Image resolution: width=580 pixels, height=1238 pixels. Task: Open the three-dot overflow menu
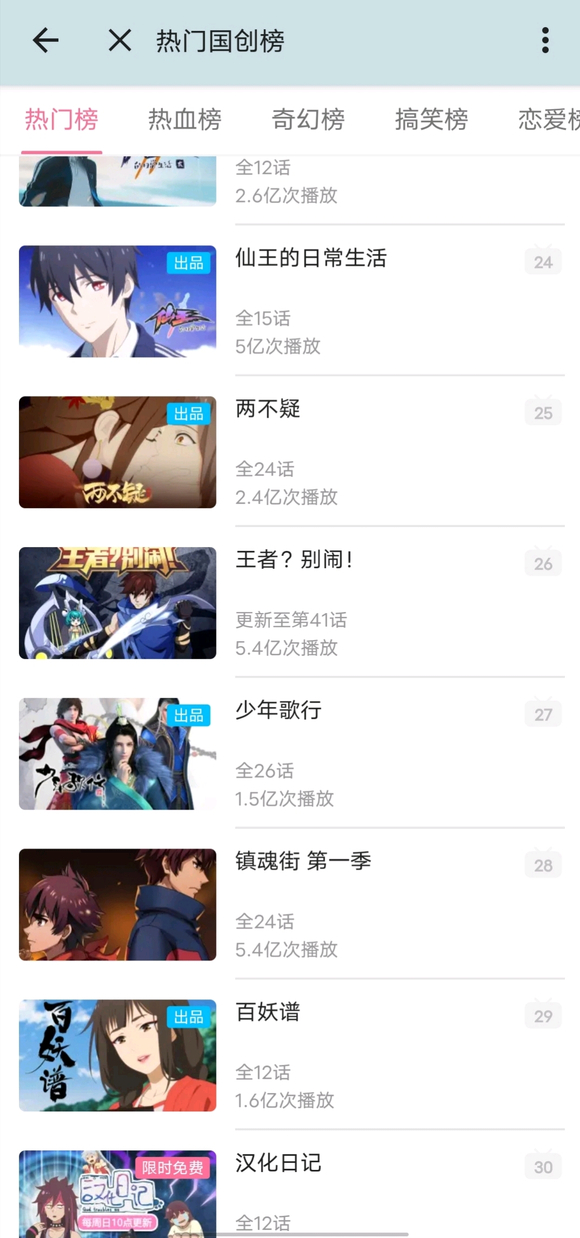pyautogui.click(x=545, y=40)
